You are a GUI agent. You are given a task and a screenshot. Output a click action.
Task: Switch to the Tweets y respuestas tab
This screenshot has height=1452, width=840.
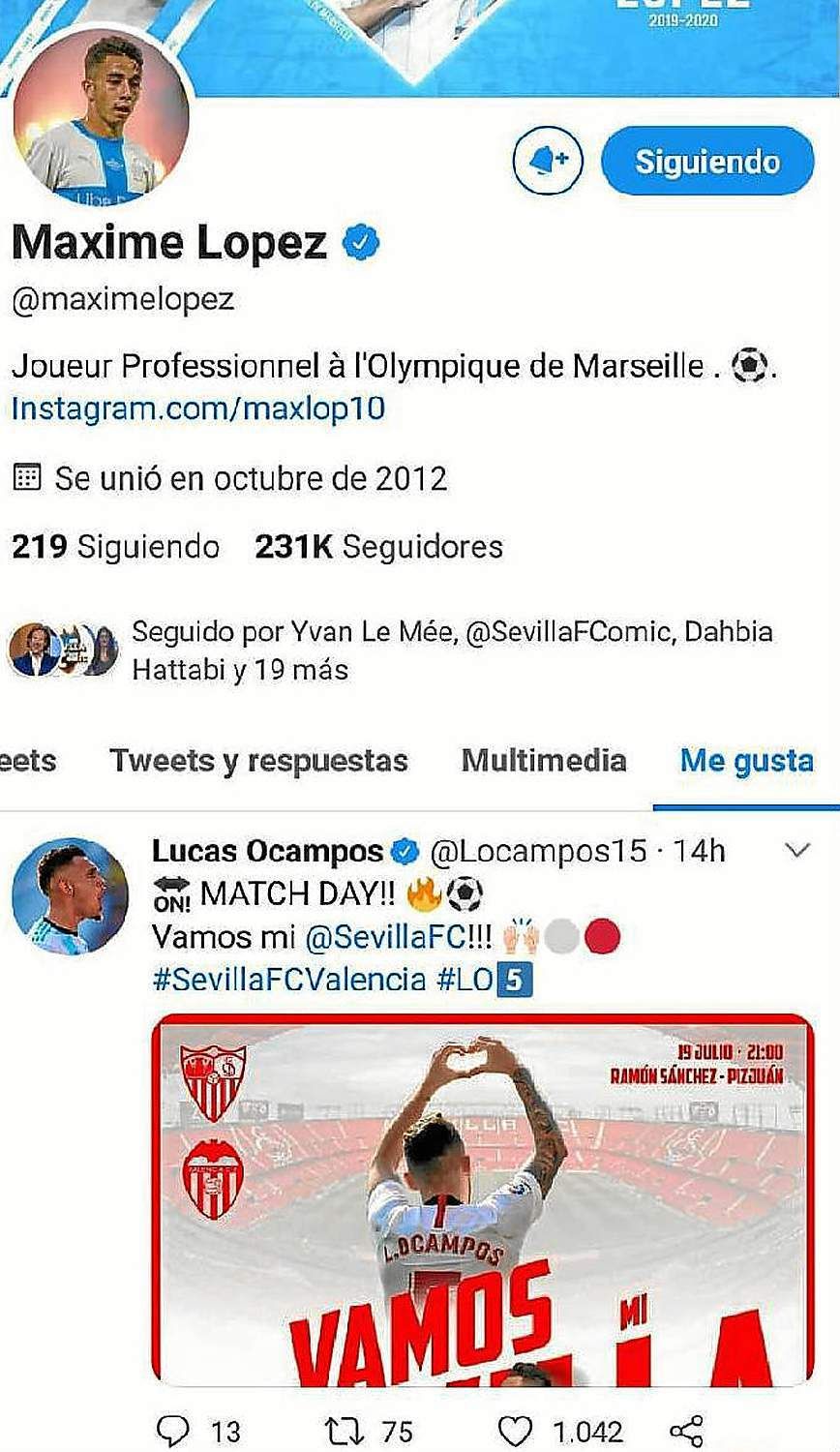pos(258,761)
